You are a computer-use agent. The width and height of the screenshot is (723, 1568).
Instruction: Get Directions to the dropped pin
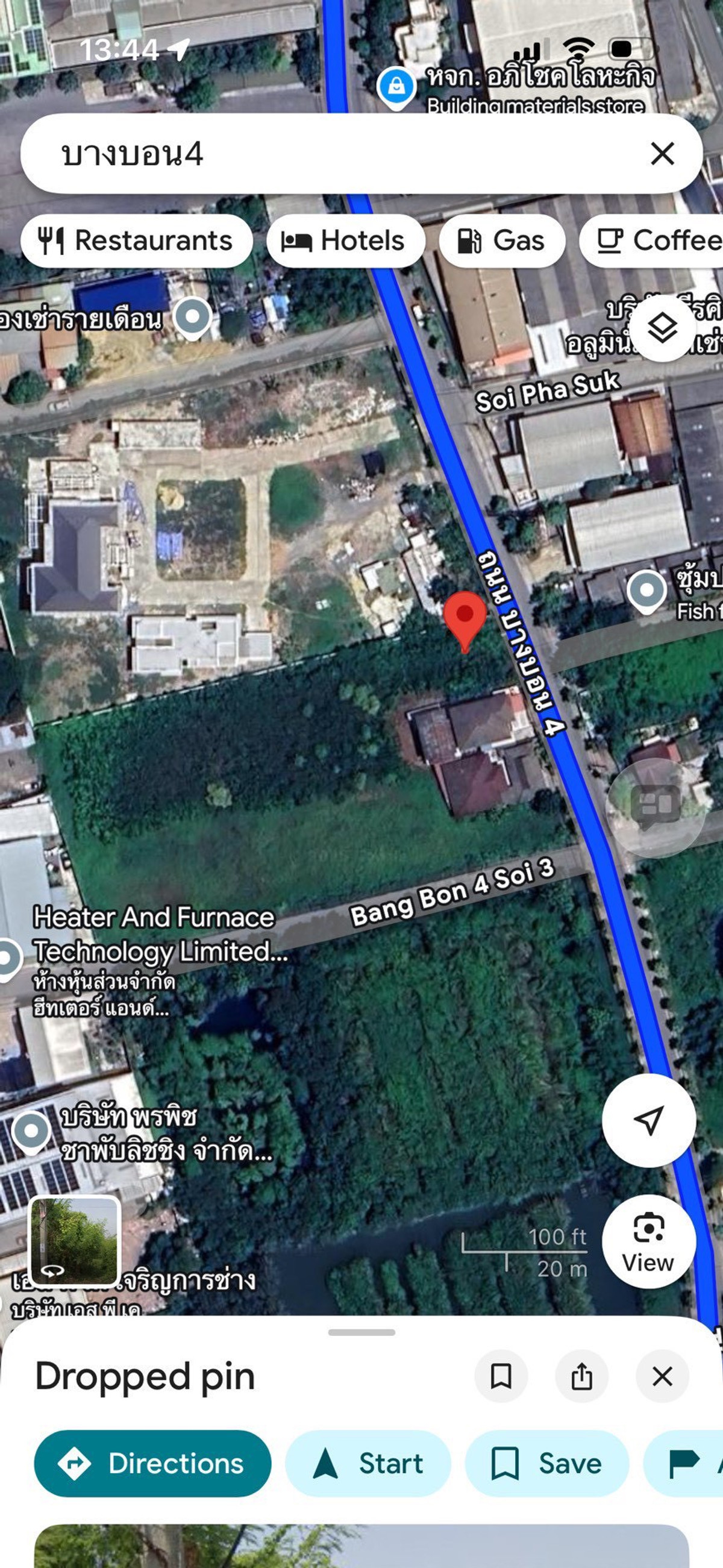click(153, 1463)
